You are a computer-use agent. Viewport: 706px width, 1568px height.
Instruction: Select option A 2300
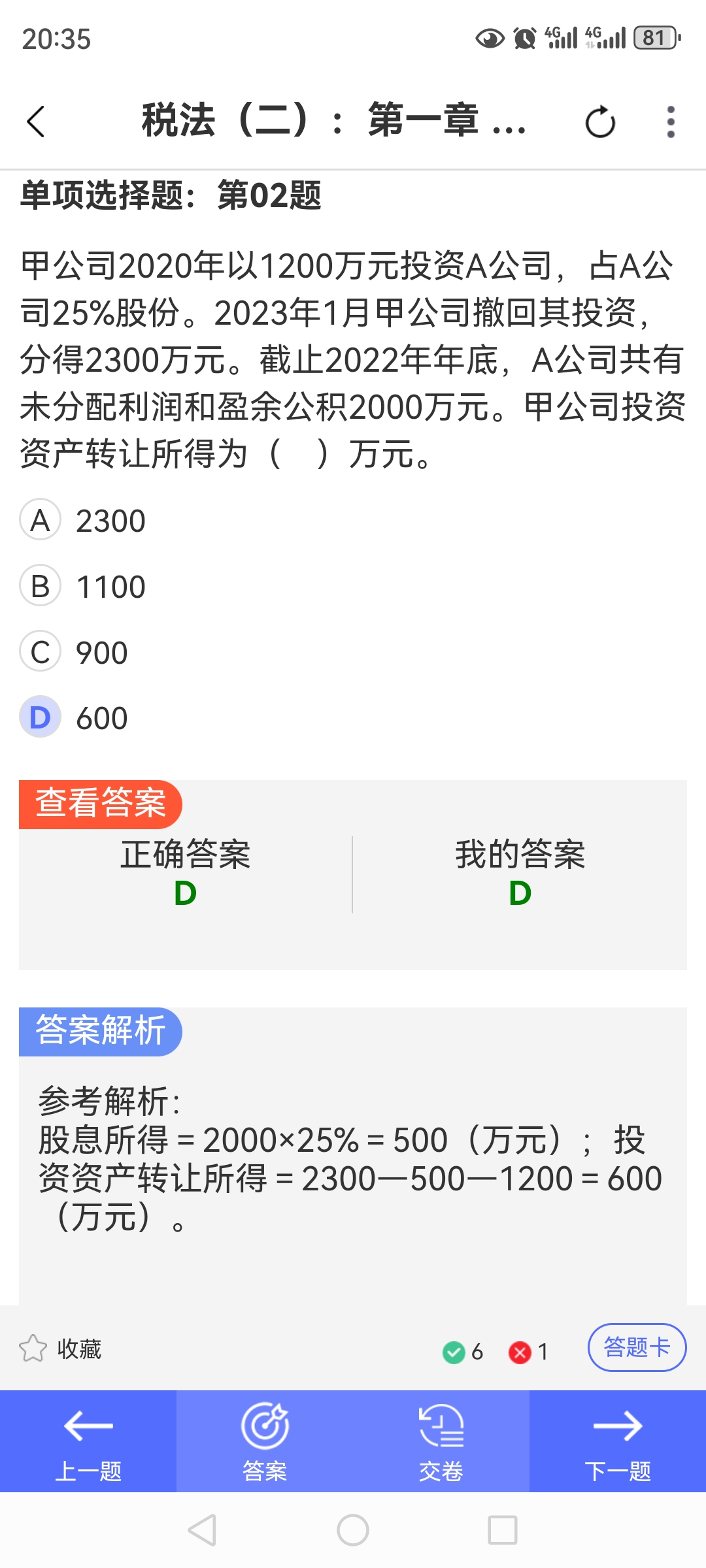click(x=83, y=521)
